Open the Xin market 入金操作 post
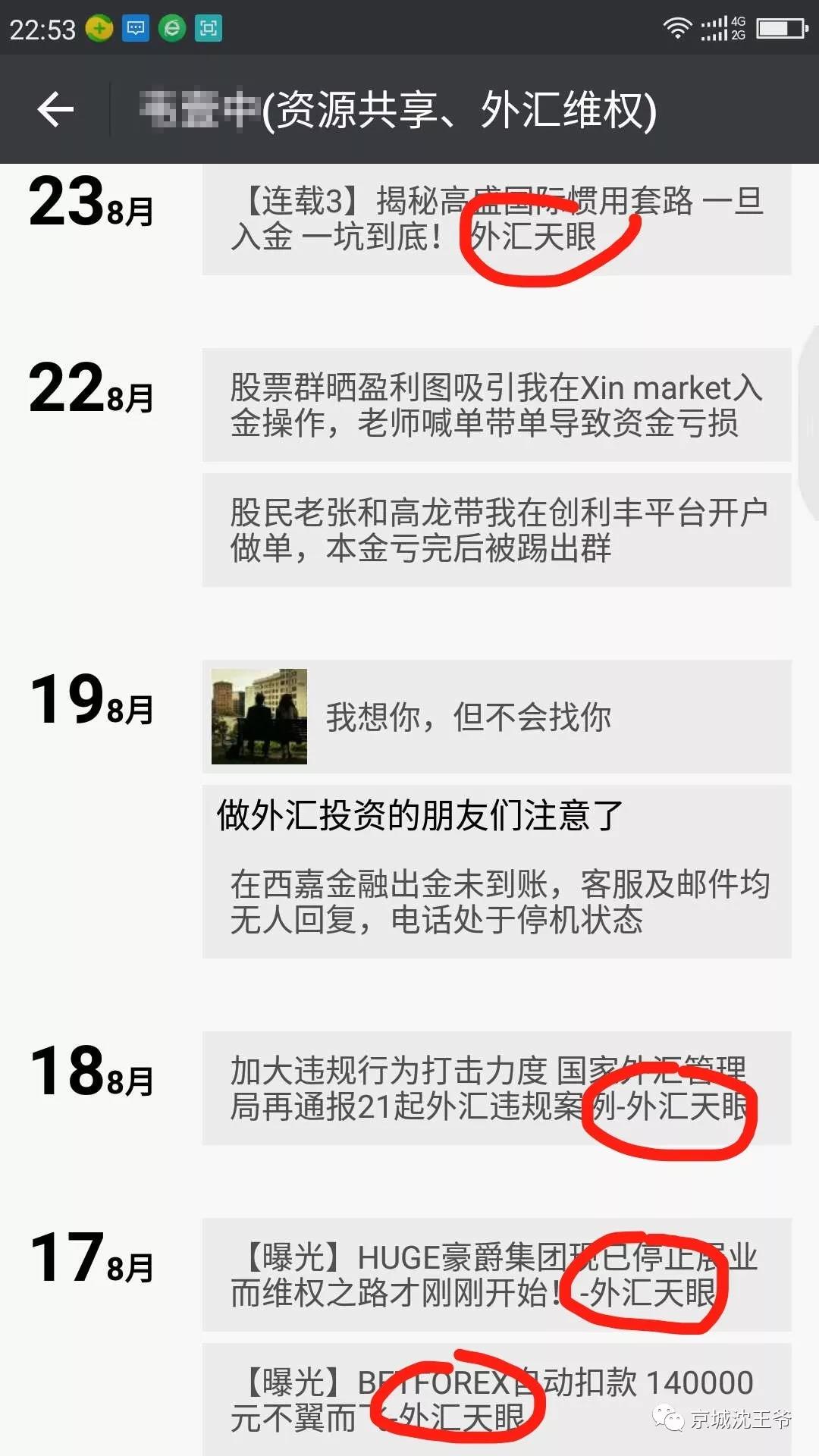 click(497, 406)
